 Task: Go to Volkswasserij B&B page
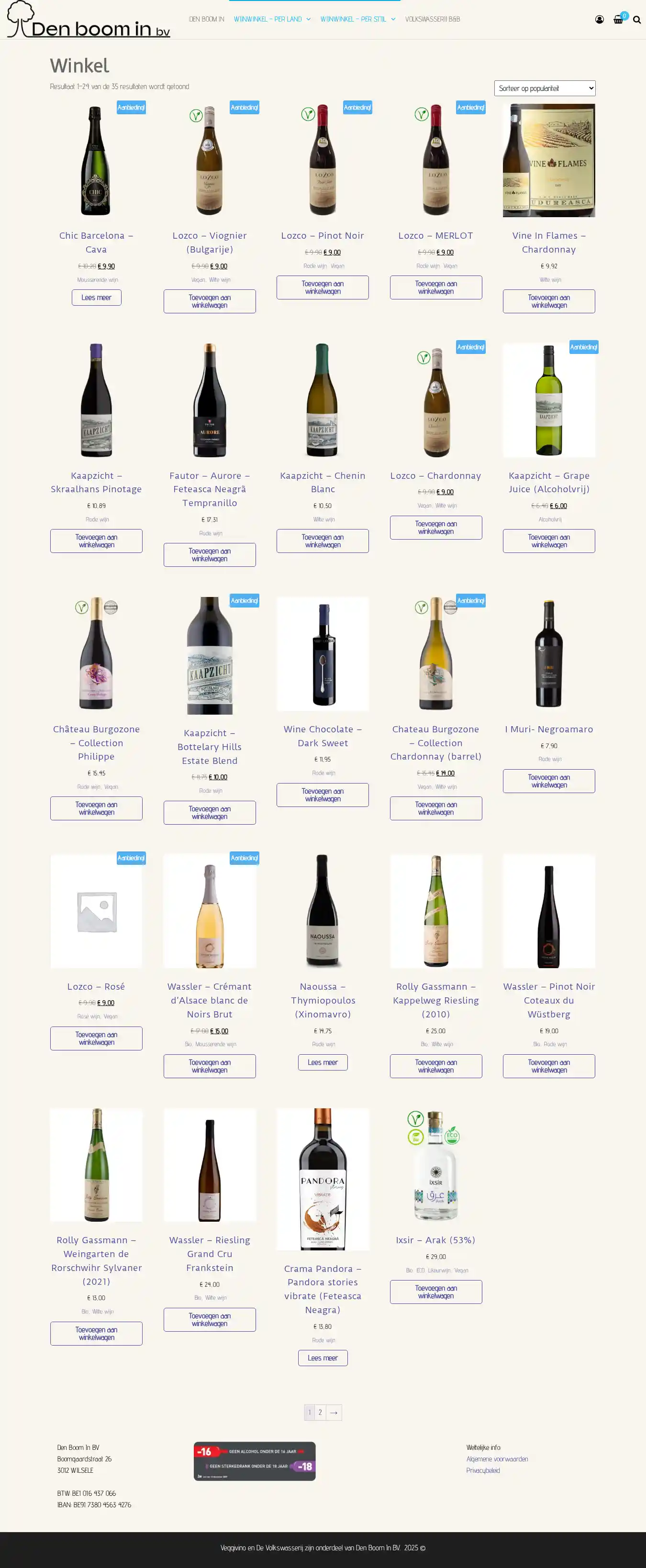pyautogui.click(x=432, y=20)
